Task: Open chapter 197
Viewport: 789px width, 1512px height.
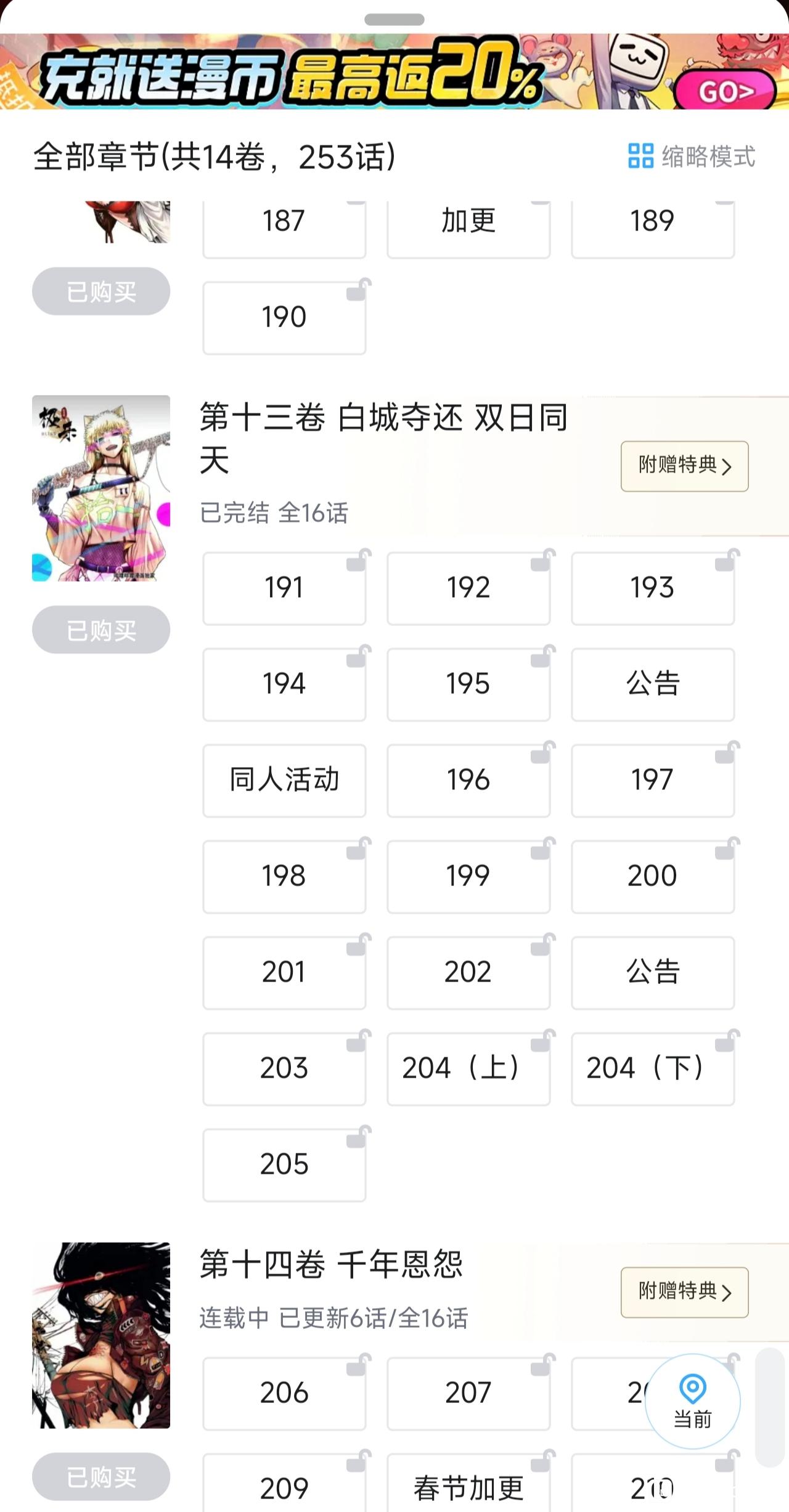Action: (653, 780)
